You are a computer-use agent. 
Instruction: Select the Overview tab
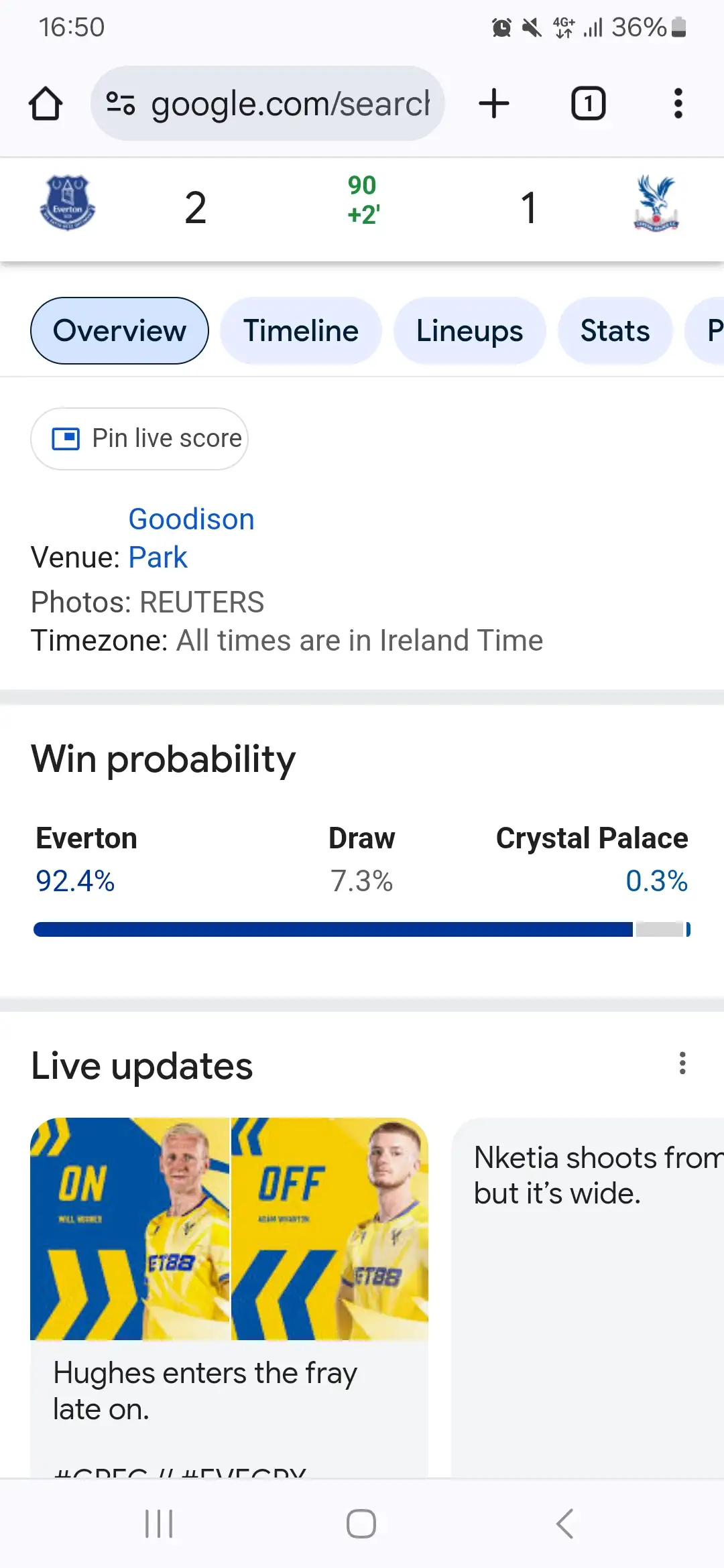coord(119,331)
